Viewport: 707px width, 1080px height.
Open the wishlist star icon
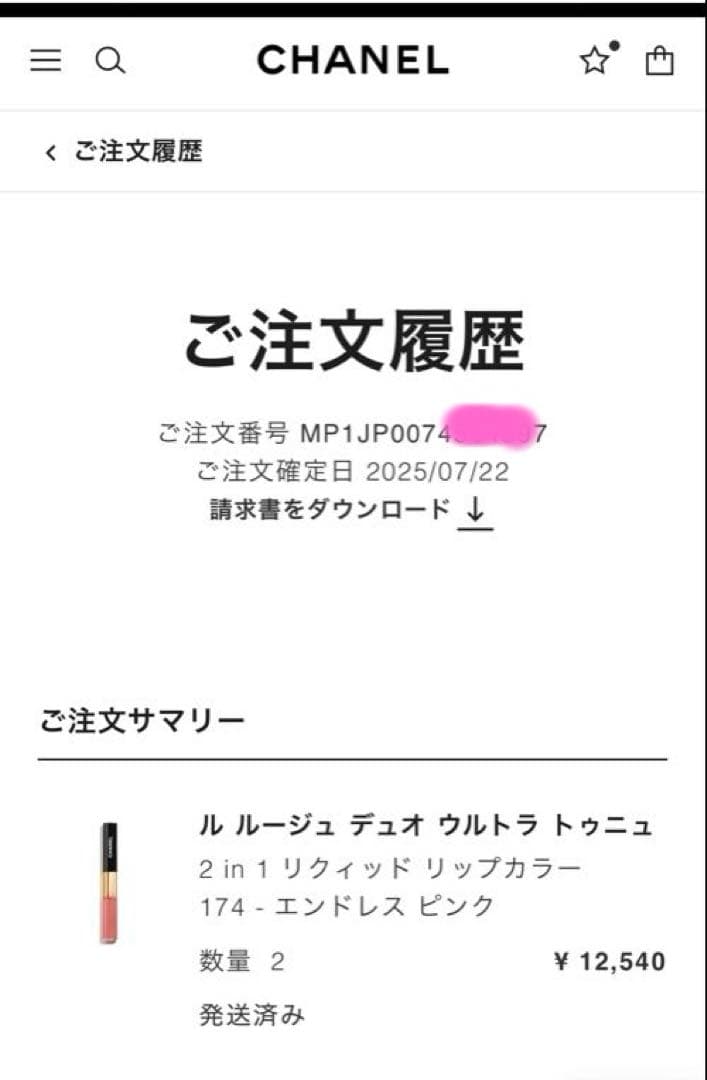595,61
